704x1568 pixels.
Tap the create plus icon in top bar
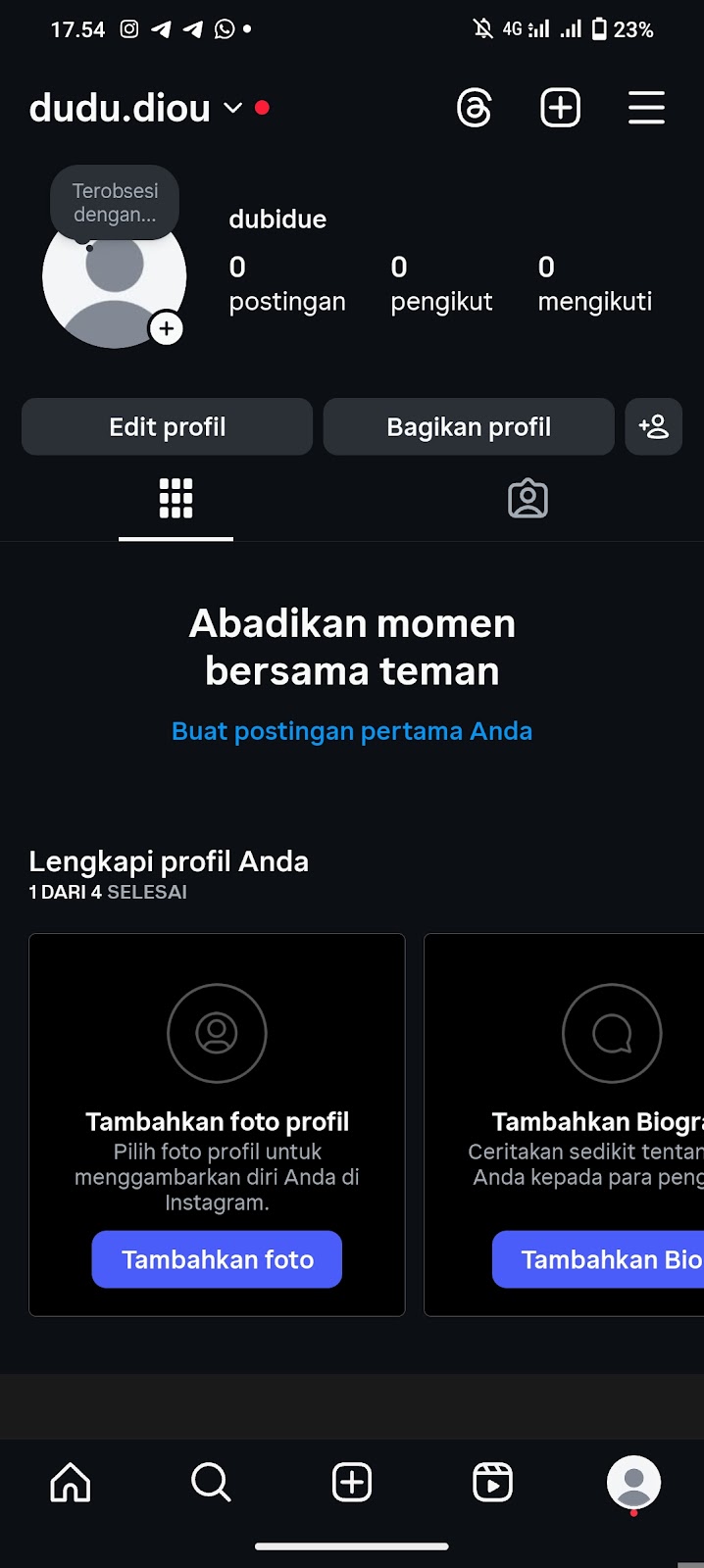(561, 108)
